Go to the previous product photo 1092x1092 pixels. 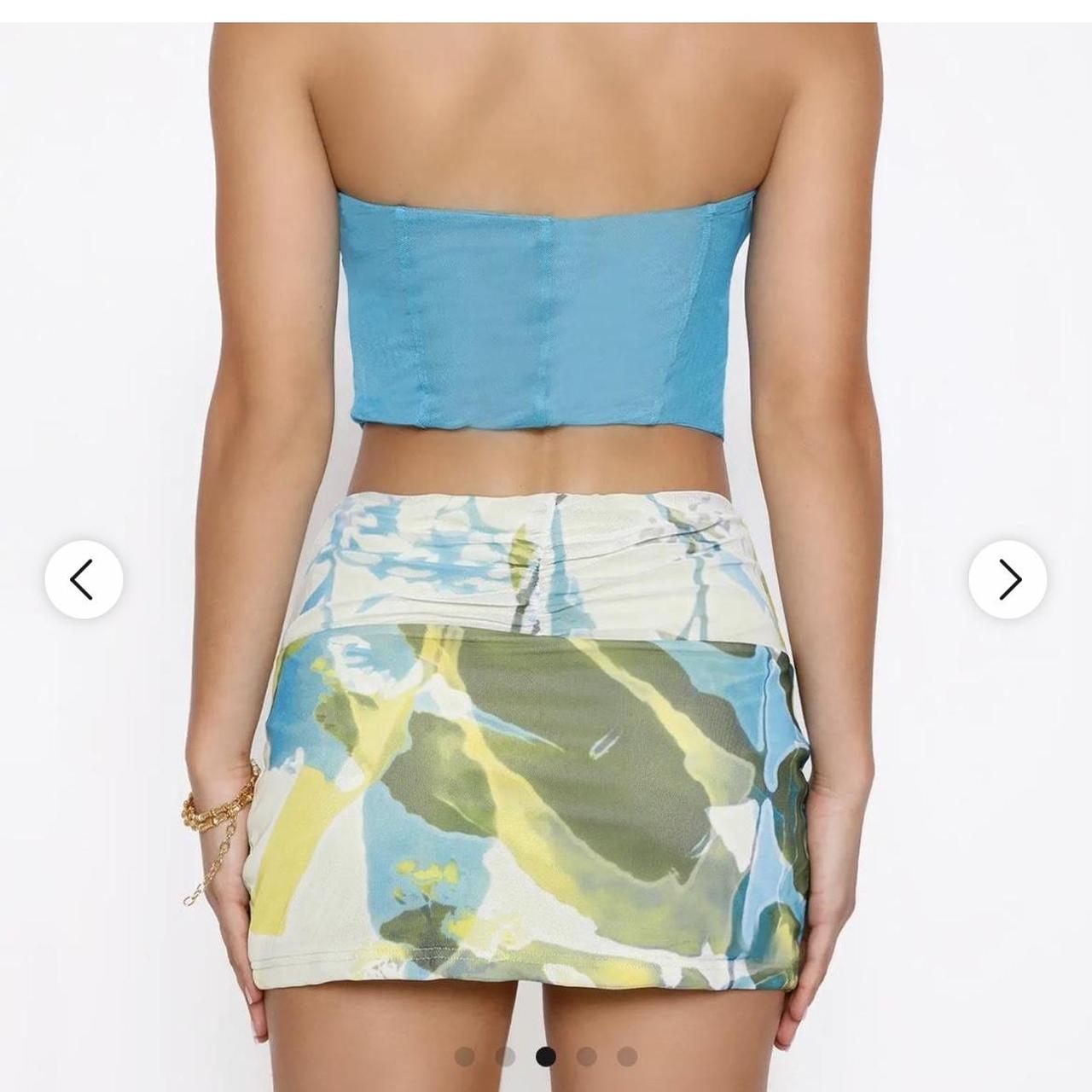click(x=84, y=580)
